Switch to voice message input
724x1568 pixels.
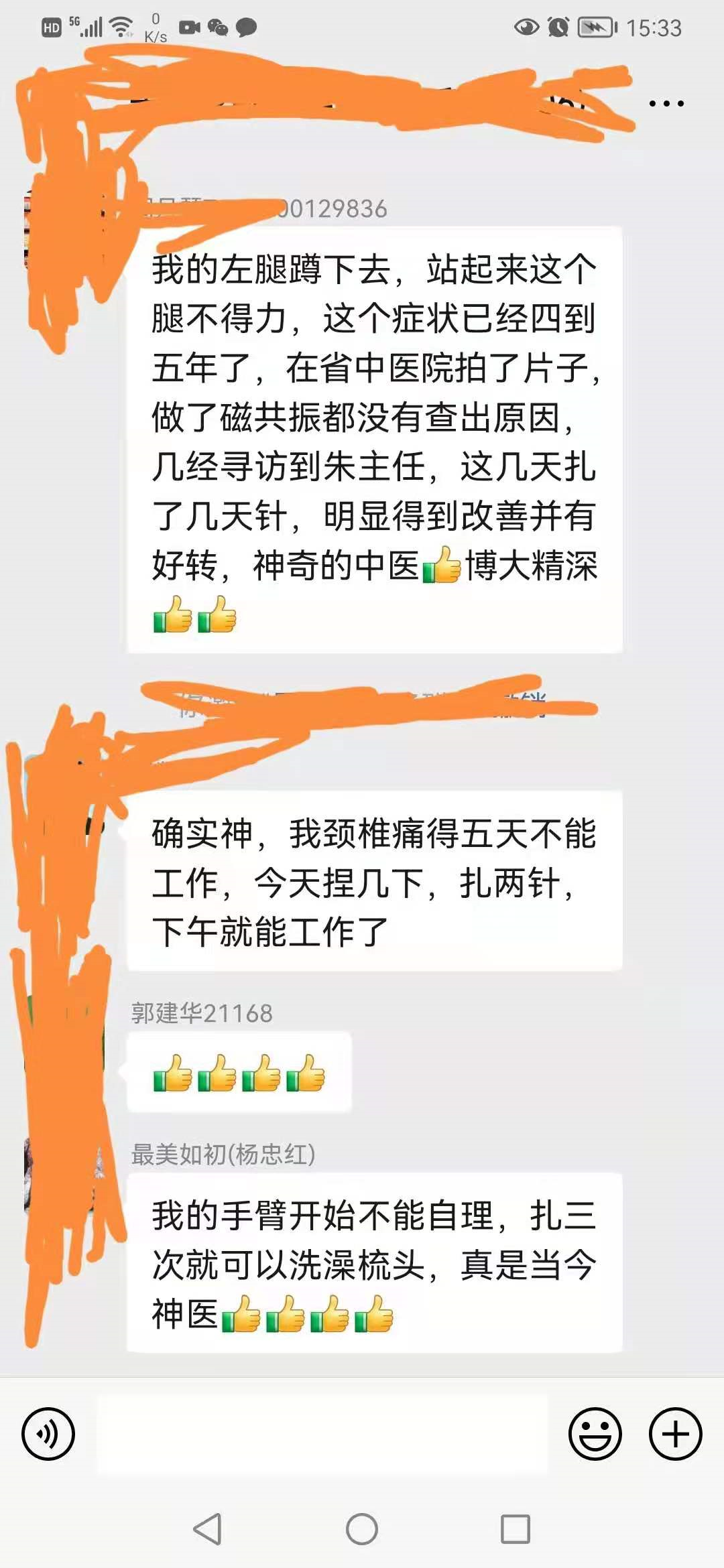point(48,1434)
